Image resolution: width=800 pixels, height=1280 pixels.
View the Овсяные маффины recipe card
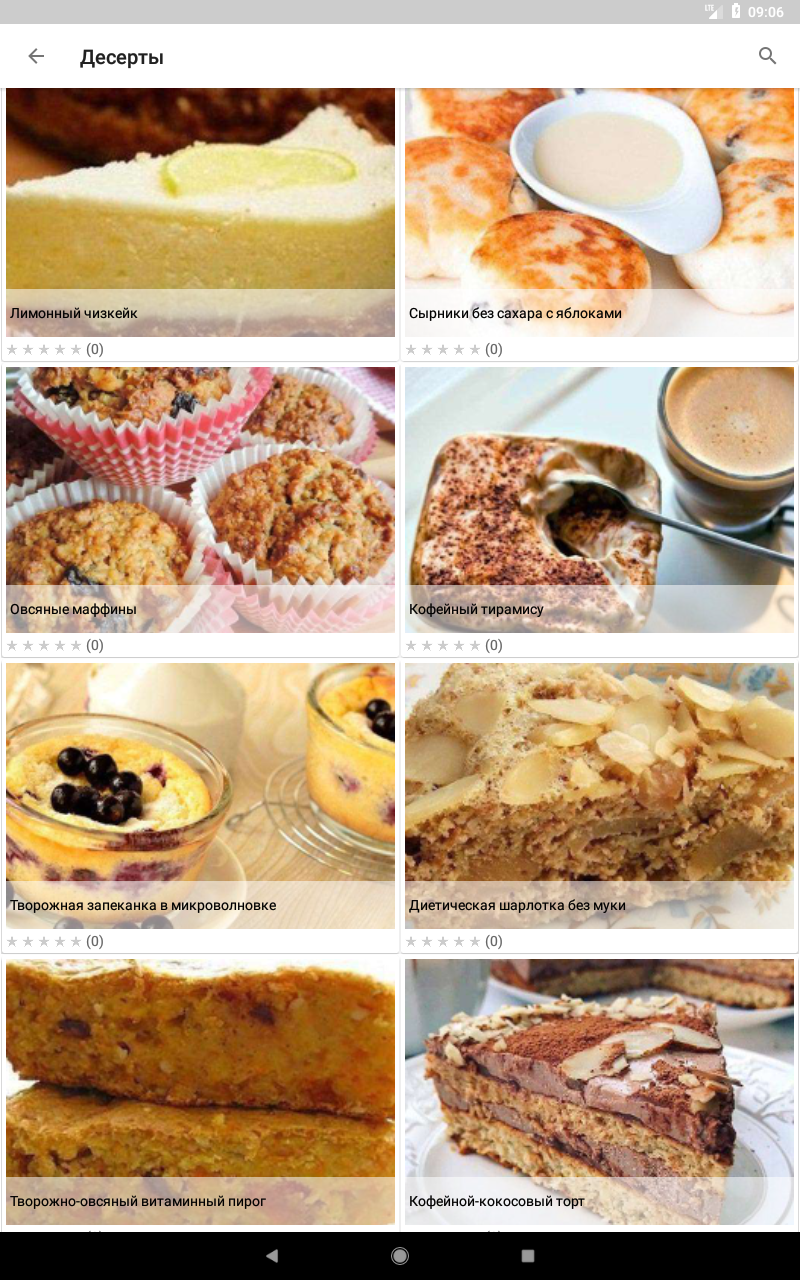(x=200, y=511)
